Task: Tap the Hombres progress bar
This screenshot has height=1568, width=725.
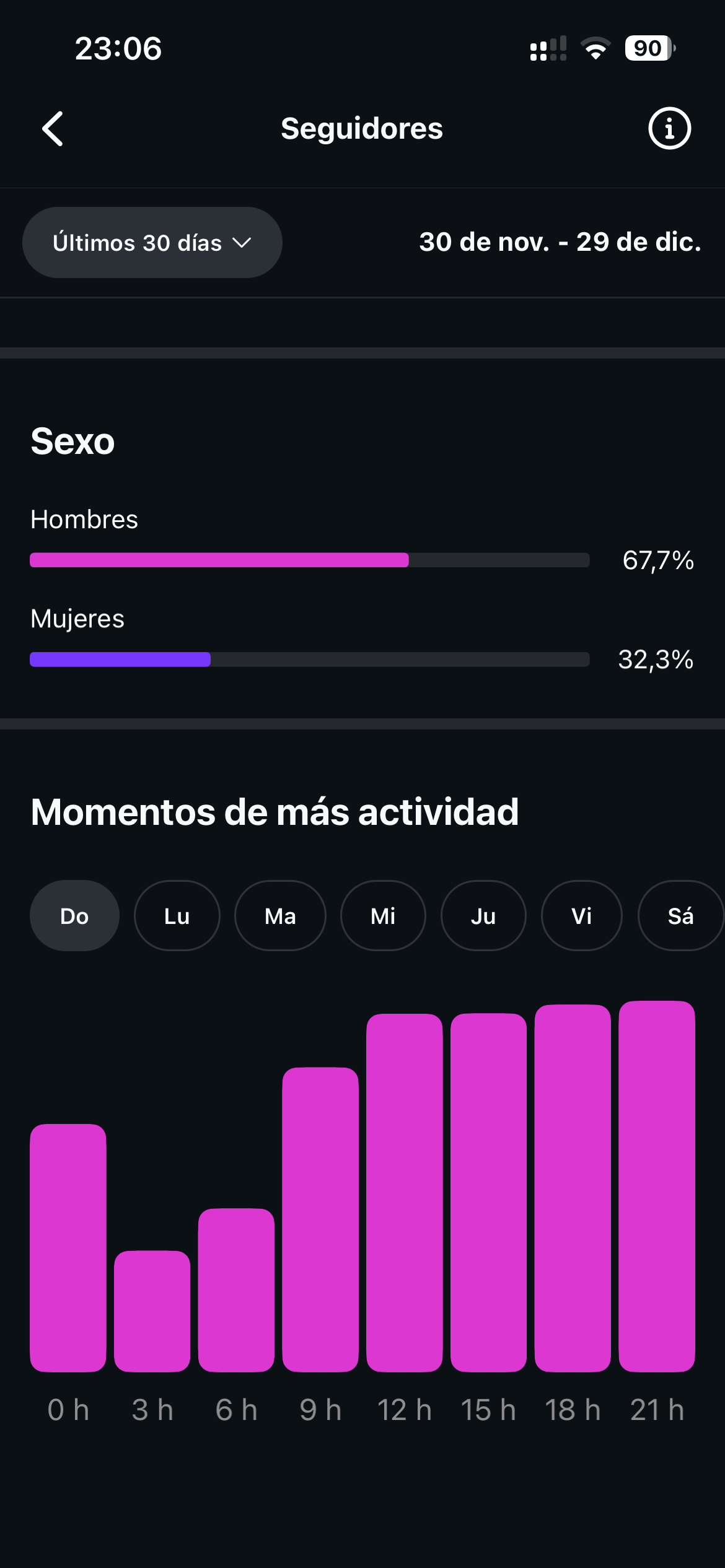Action: [310, 560]
